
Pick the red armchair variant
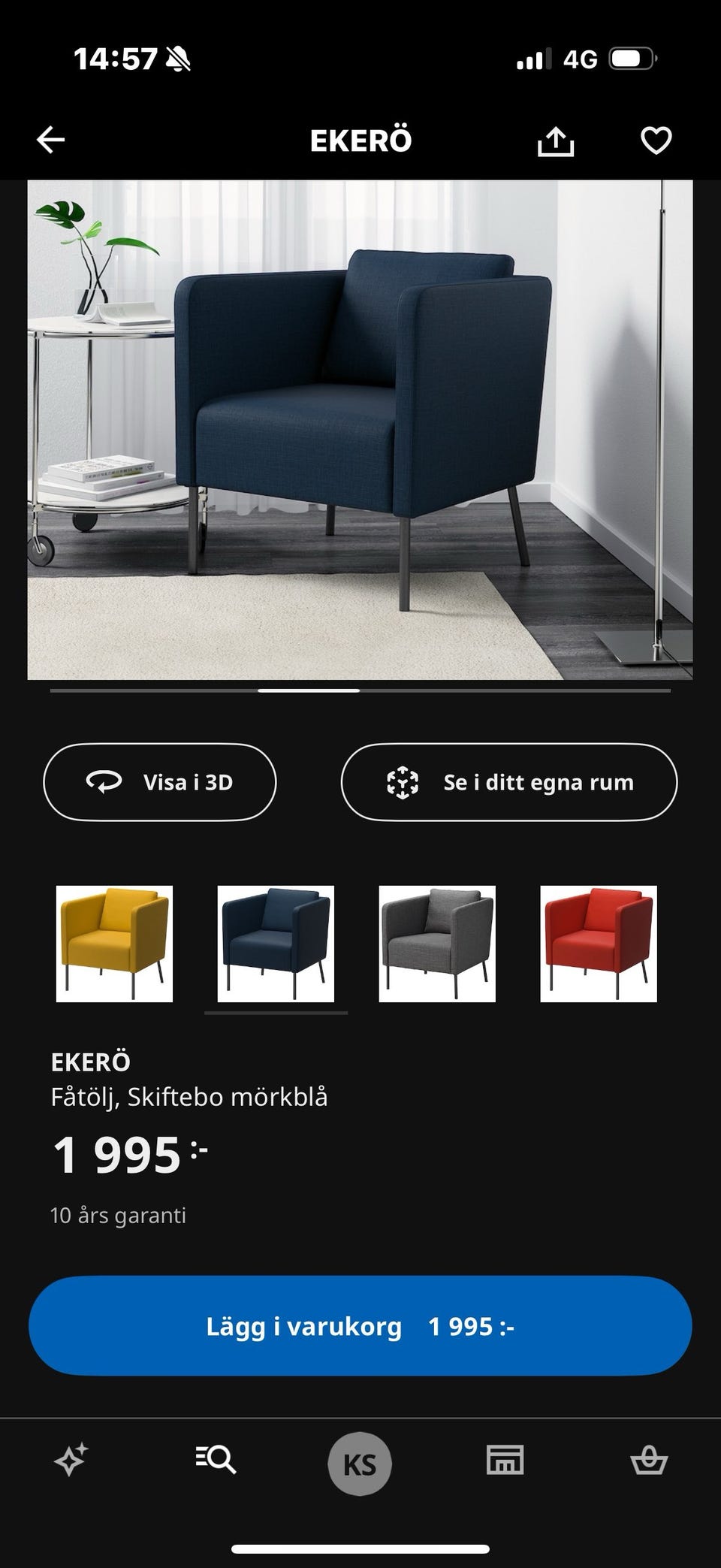[x=599, y=944]
